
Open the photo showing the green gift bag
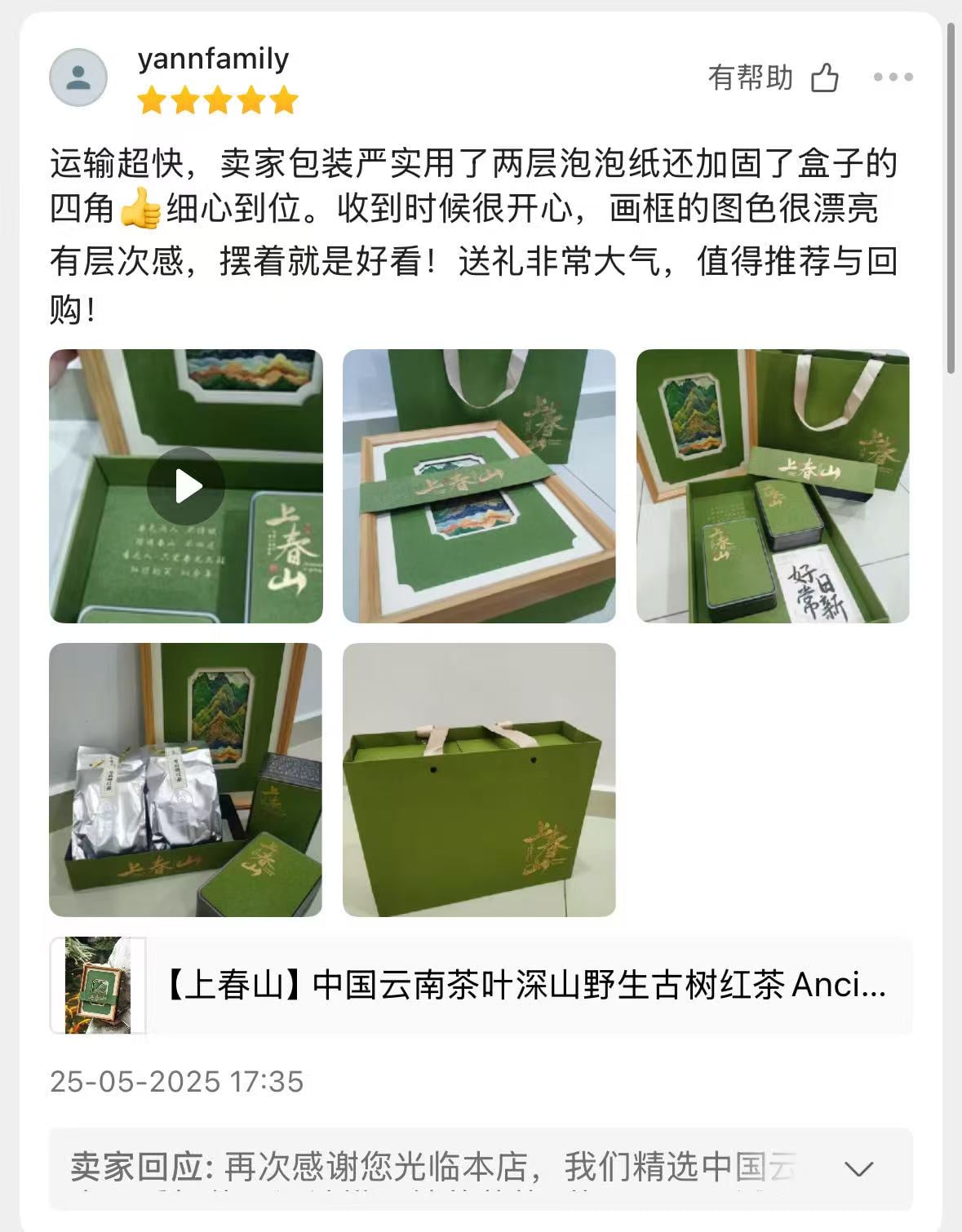tap(478, 781)
